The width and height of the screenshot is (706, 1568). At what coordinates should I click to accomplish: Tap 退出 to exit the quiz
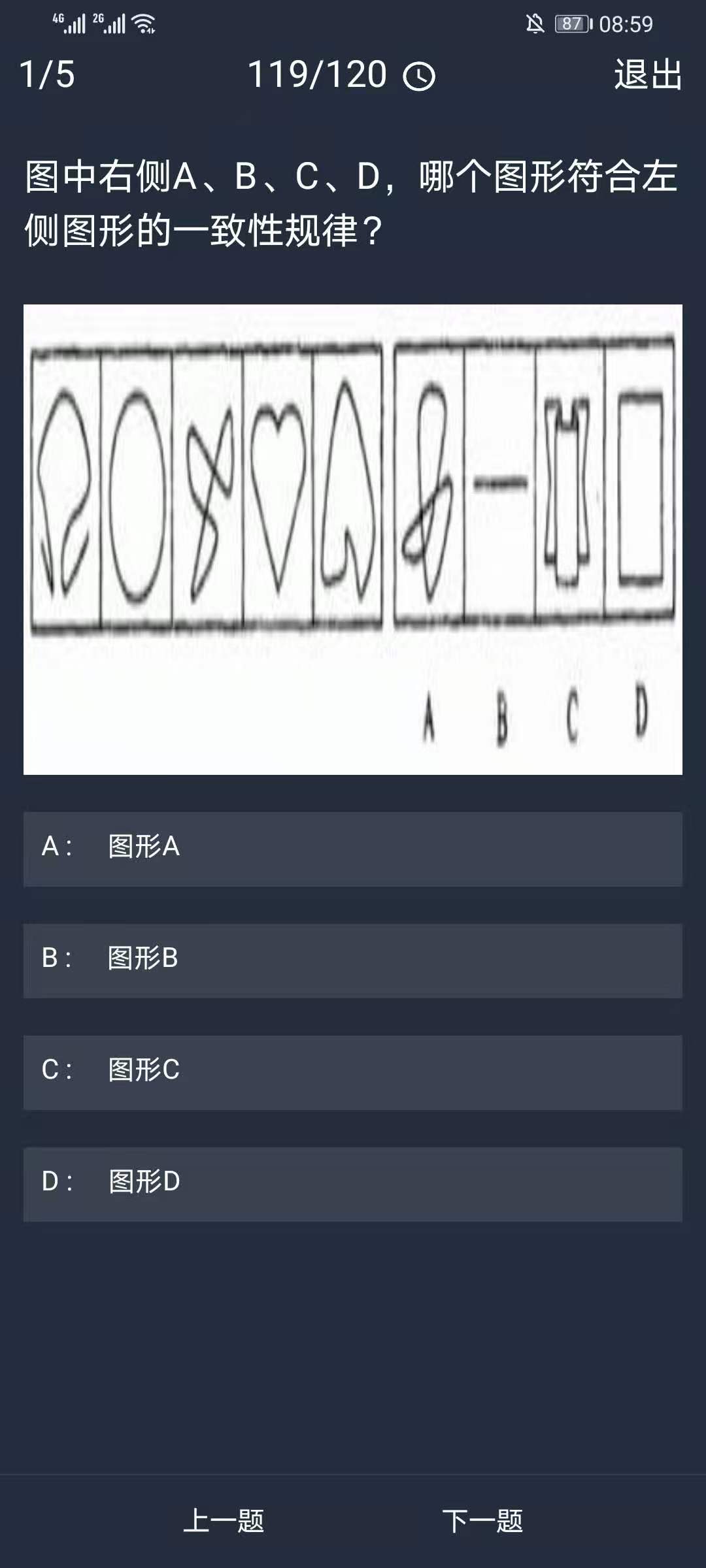(x=648, y=74)
